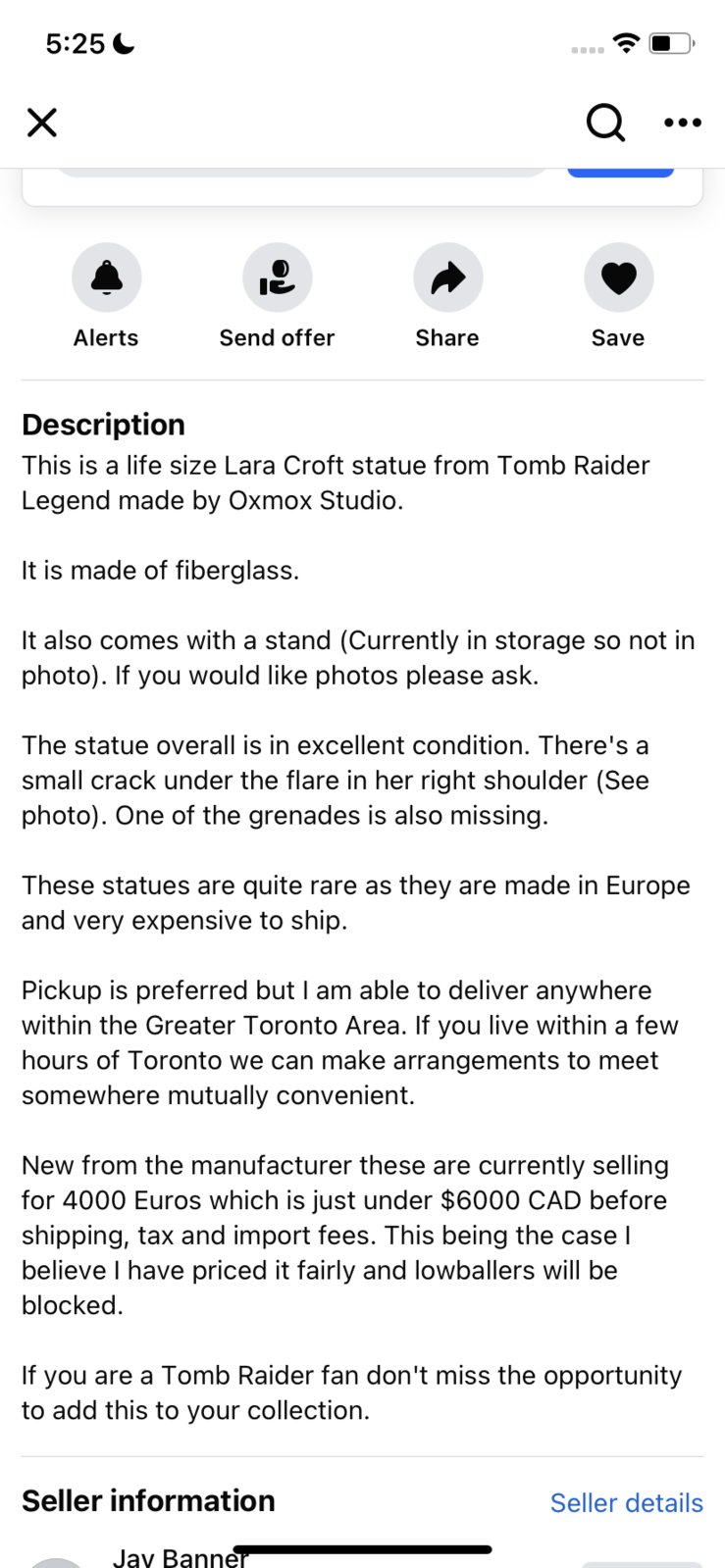Viewport: 725px width, 1568px height.
Task: Close the listing with the X icon
Action: coord(42,123)
